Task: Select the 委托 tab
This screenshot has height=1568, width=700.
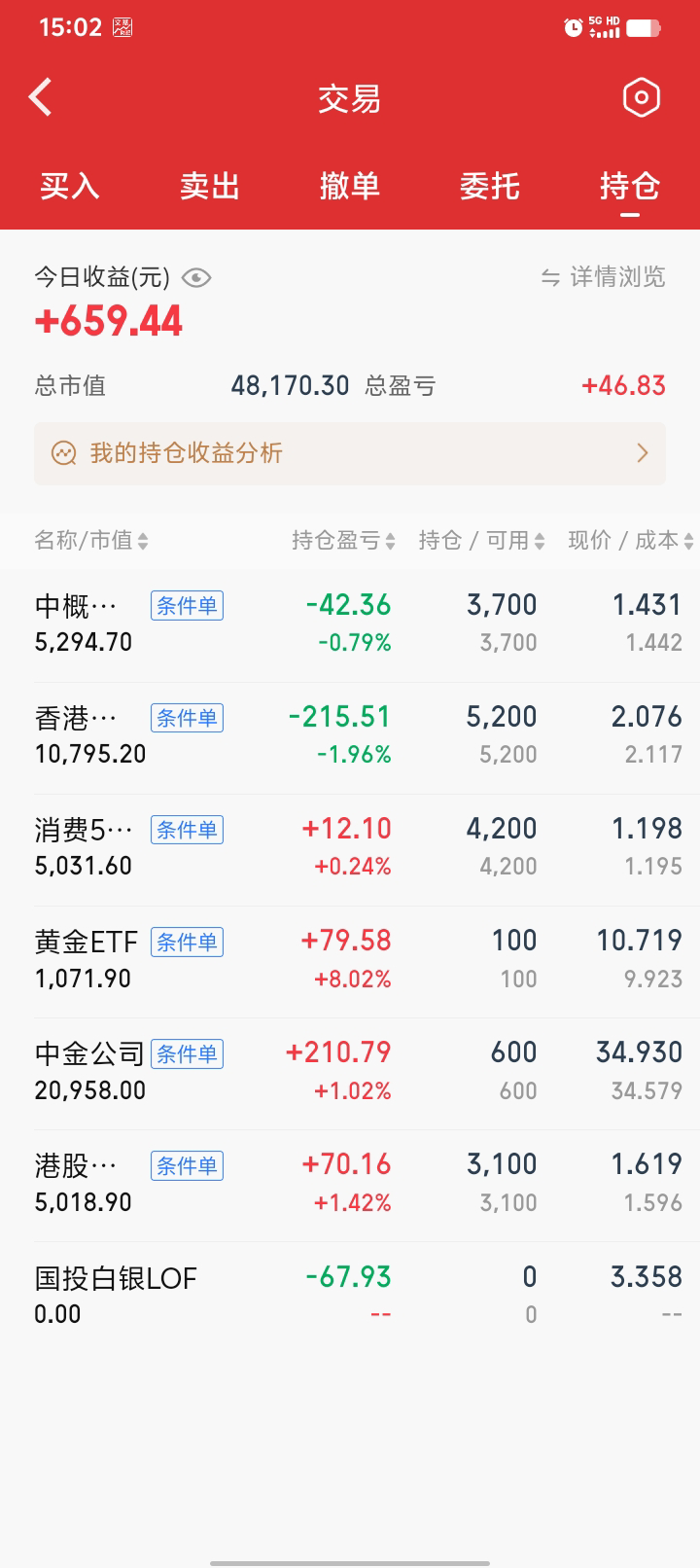Action: [490, 186]
